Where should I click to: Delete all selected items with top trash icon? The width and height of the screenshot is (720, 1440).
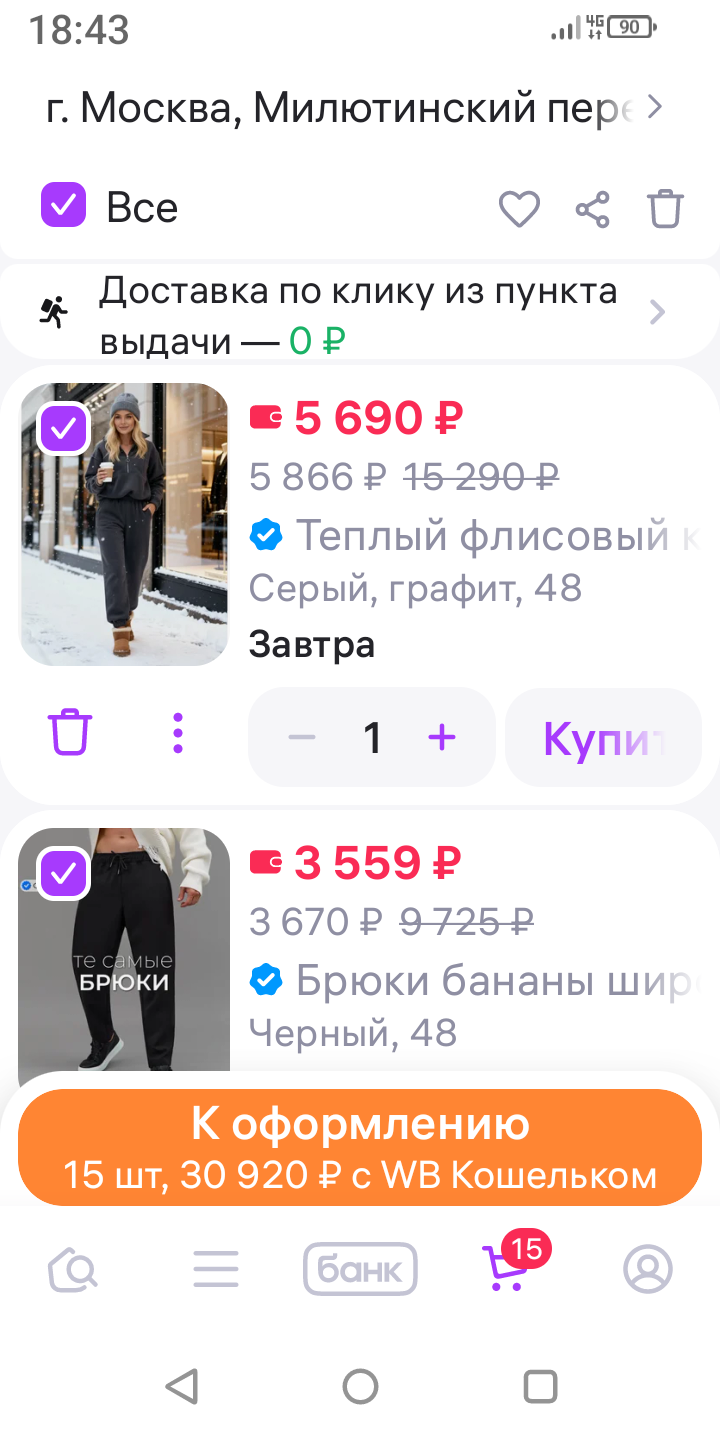pyautogui.click(x=665, y=209)
